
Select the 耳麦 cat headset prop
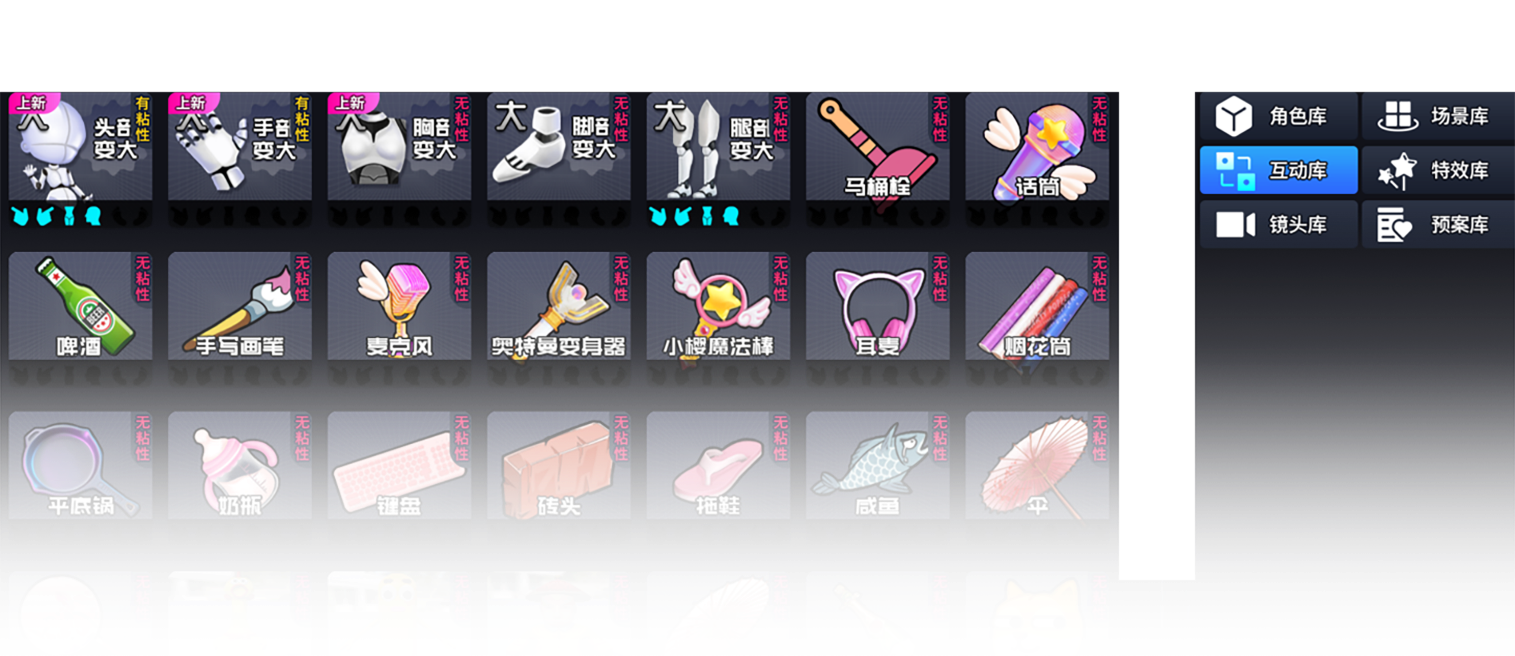point(877,306)
